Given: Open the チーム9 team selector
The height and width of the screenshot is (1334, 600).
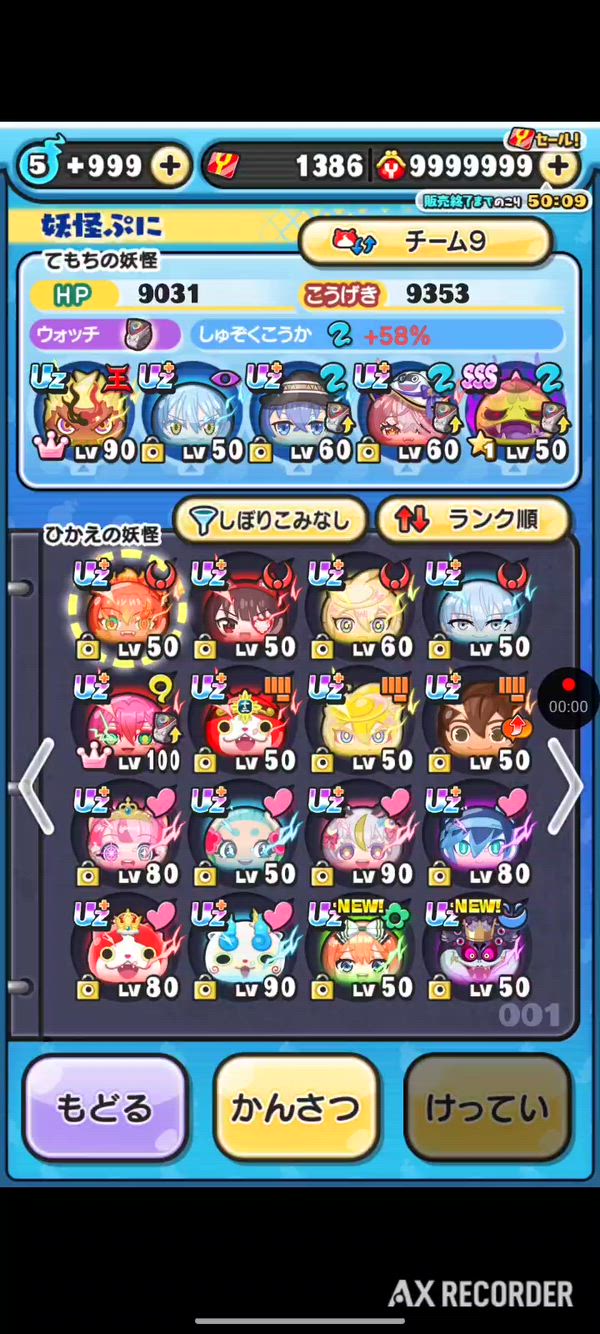Looking at the screenshot, I should [425, 242].
